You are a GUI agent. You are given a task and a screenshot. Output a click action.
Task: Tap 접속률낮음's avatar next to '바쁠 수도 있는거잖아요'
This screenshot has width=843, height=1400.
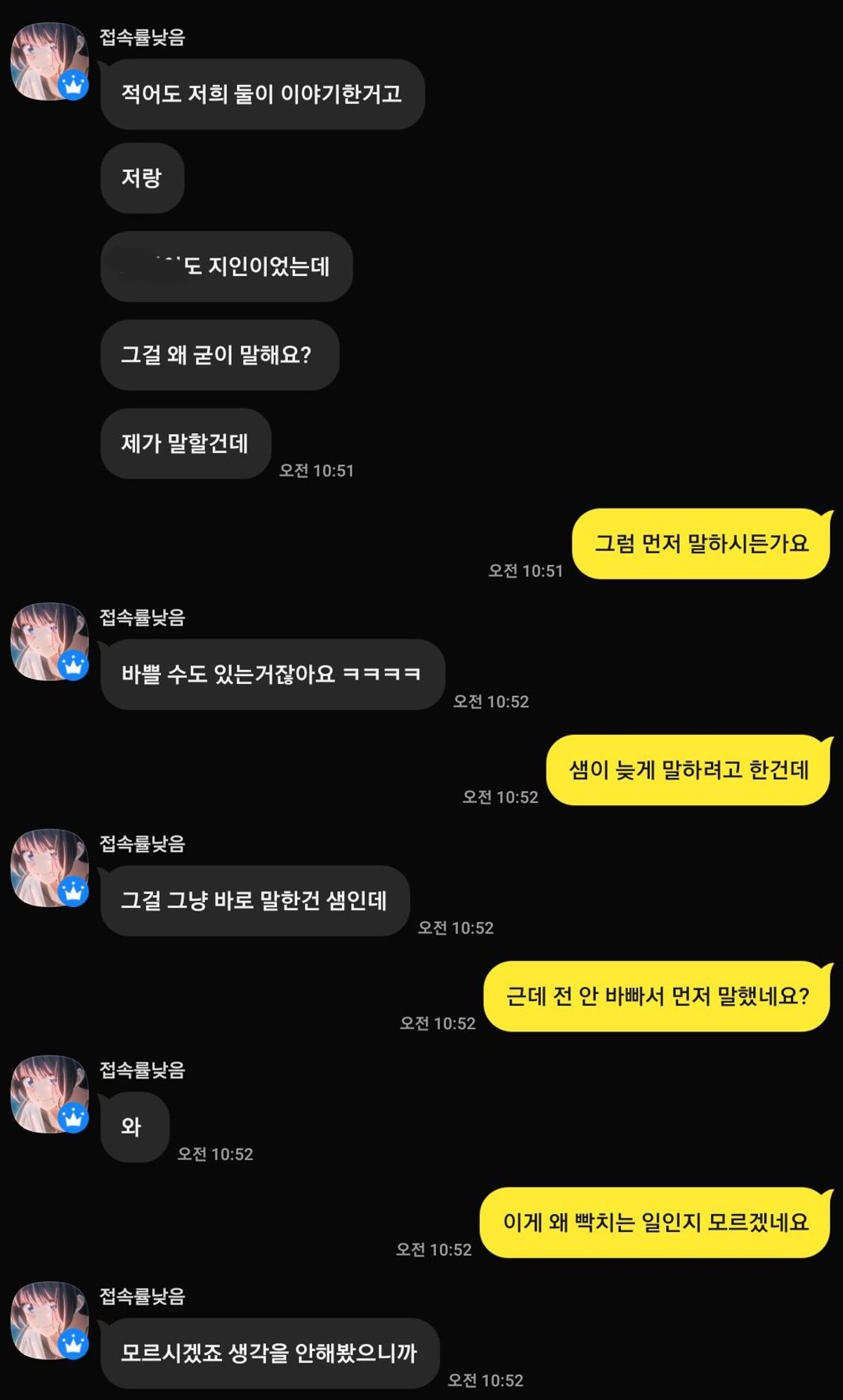coord(49,642)
